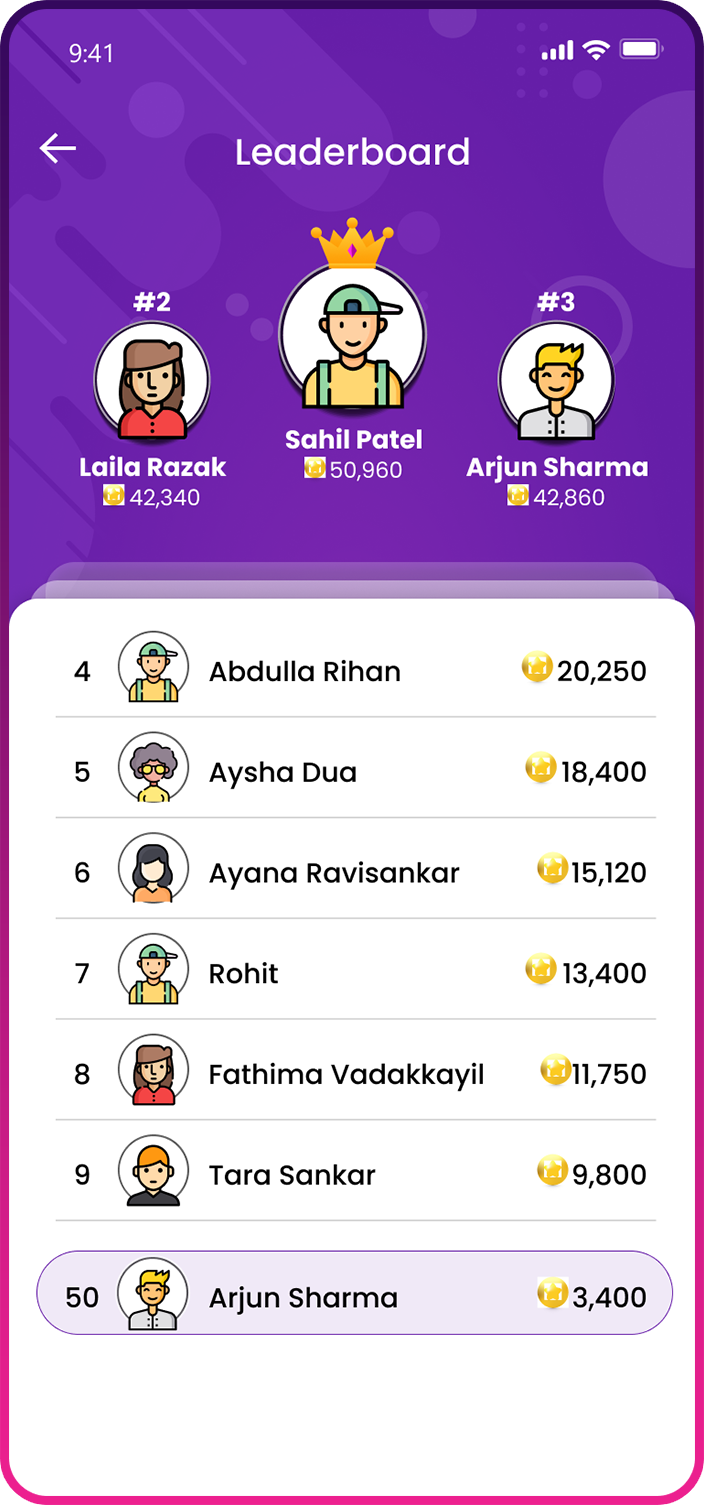The image size is (704, 1505).
Task: Open third place Arjun Sharma's avatar
Action: pos(556,381)
